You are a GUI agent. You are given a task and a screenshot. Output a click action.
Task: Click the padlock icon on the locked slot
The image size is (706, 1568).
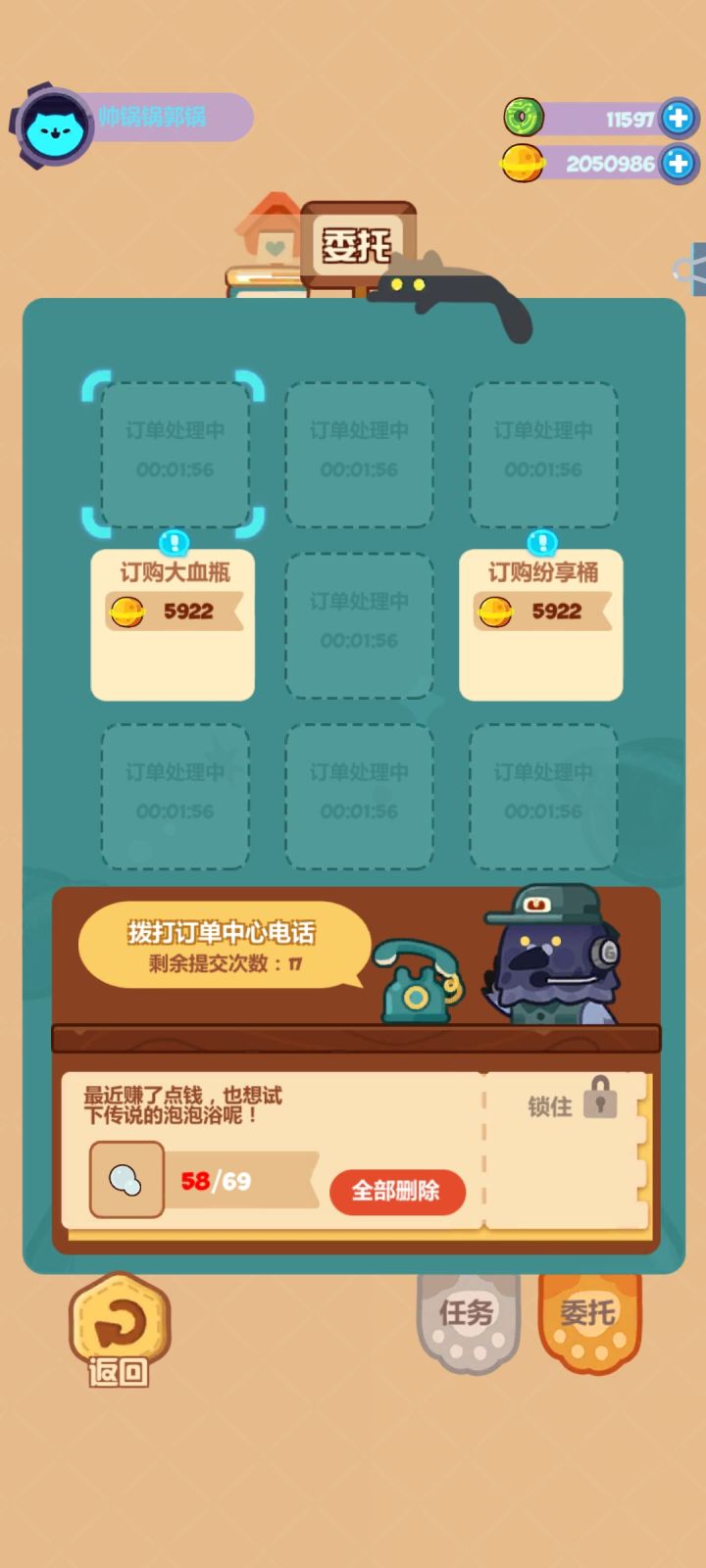599,1100
